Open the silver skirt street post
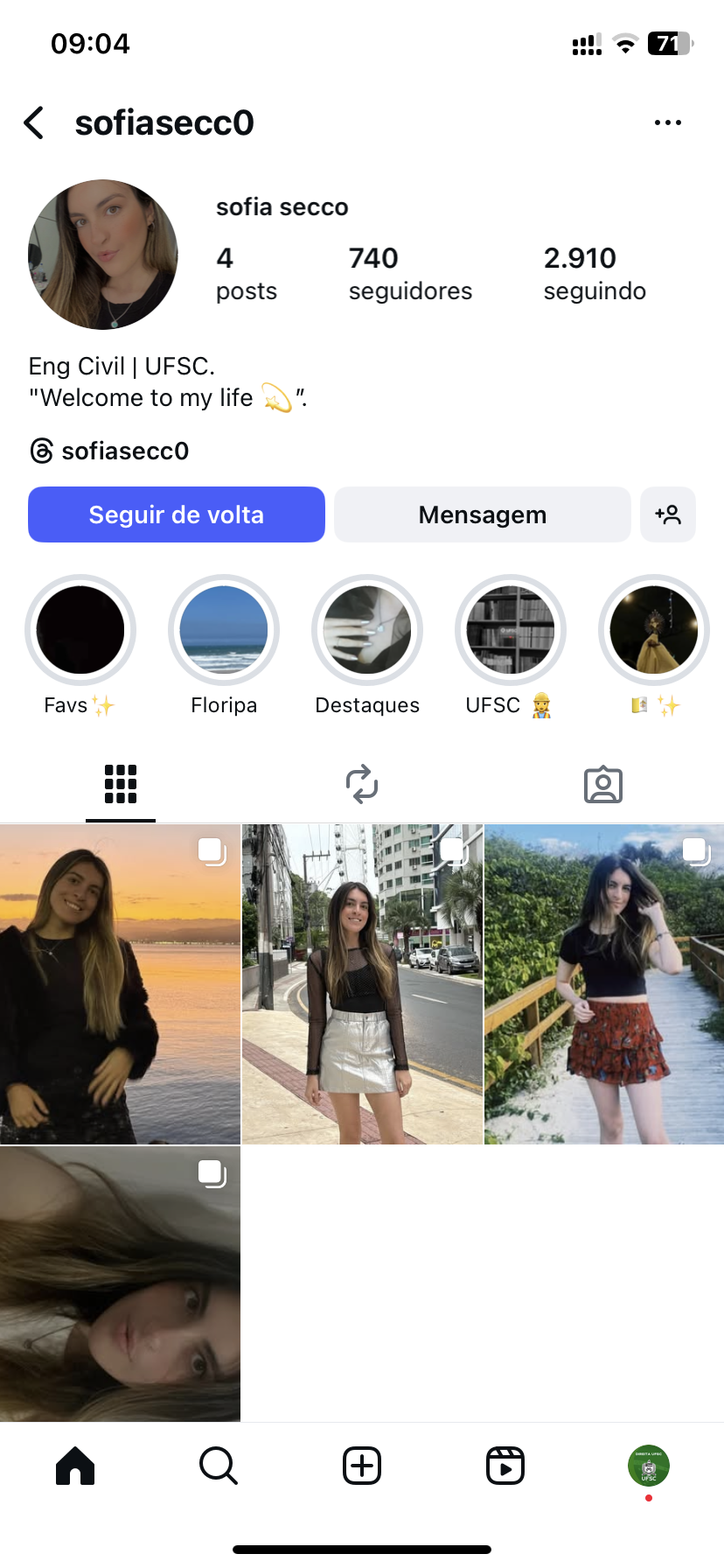This screenshot has width=724, height=1568. pyautogui.click(x=362, y=983)
